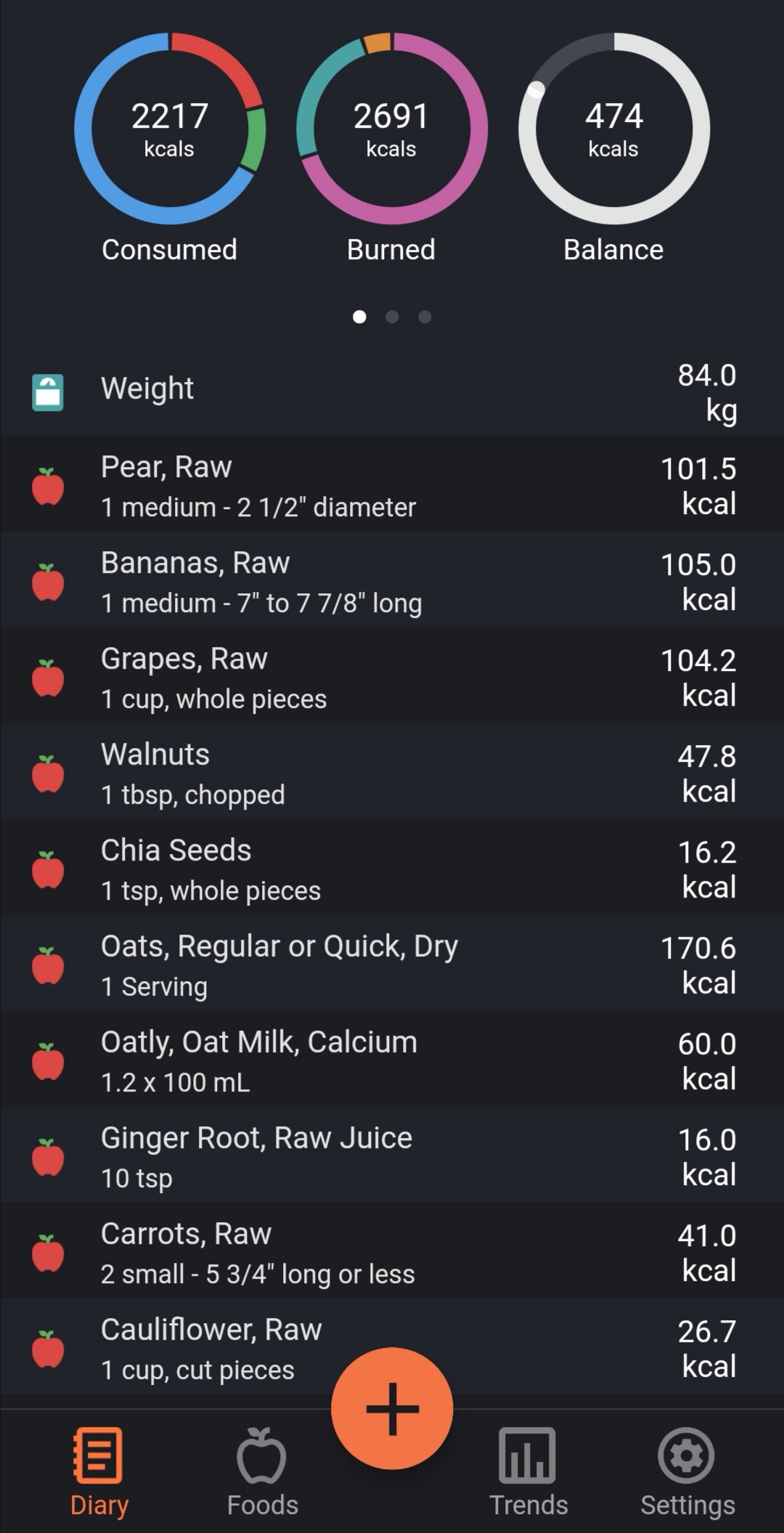
Task: Open Ginger Root, Raw Juice entry
Action: 392,1156
